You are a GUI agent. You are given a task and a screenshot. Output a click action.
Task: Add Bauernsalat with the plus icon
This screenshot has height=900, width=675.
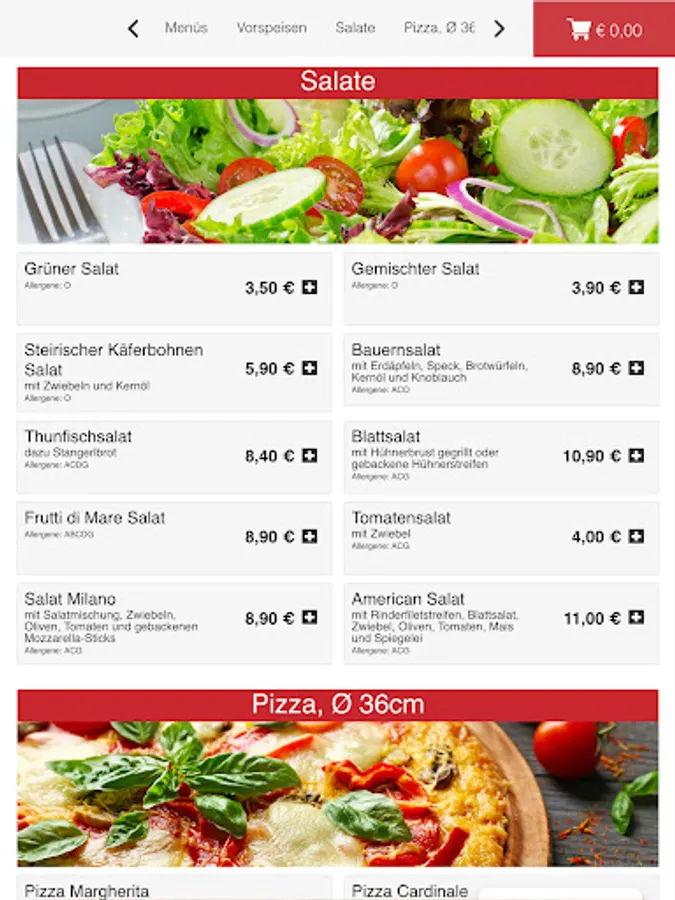(x=636, y=369)
